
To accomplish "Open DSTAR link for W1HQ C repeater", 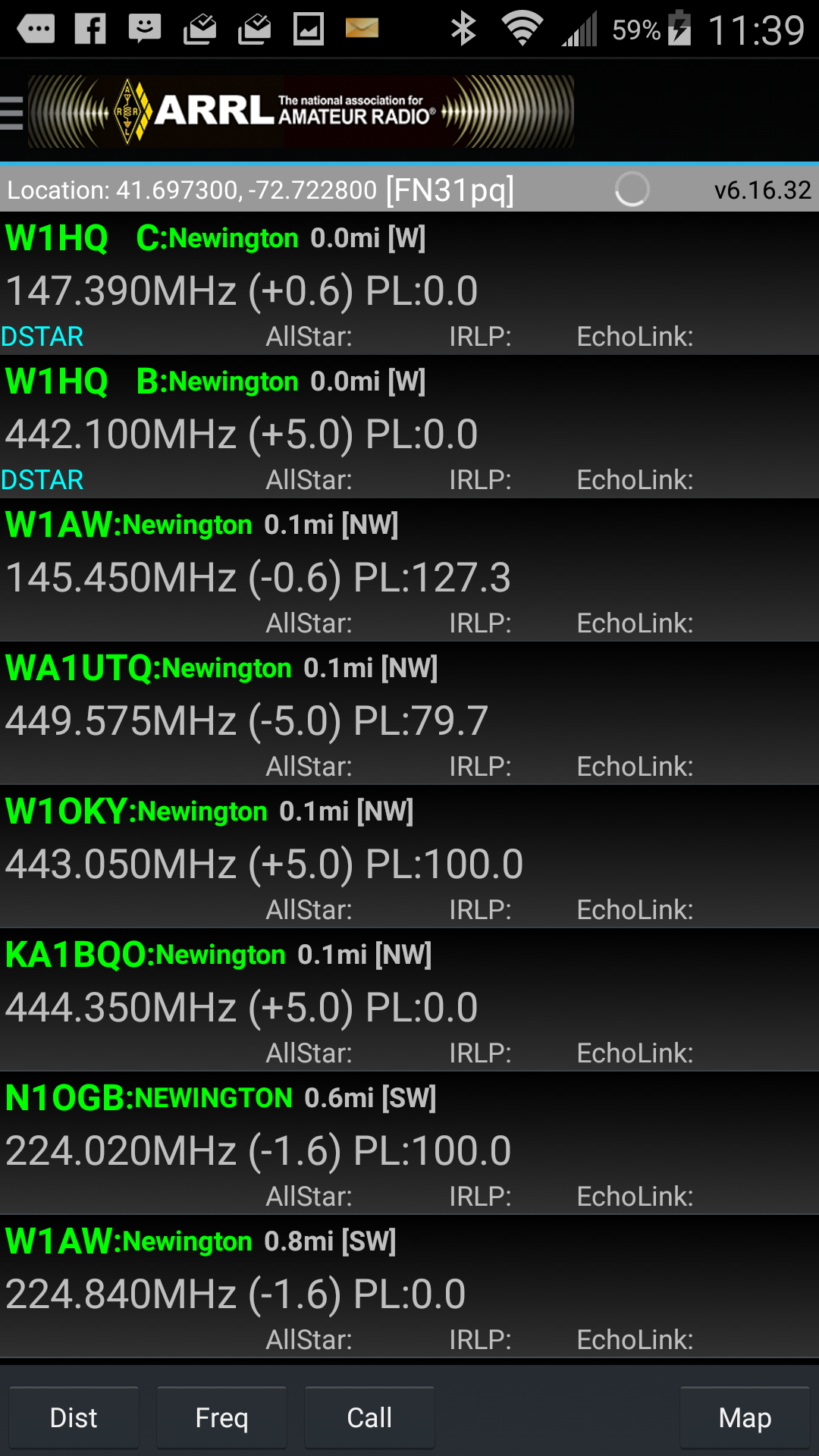I will (42, 336).
